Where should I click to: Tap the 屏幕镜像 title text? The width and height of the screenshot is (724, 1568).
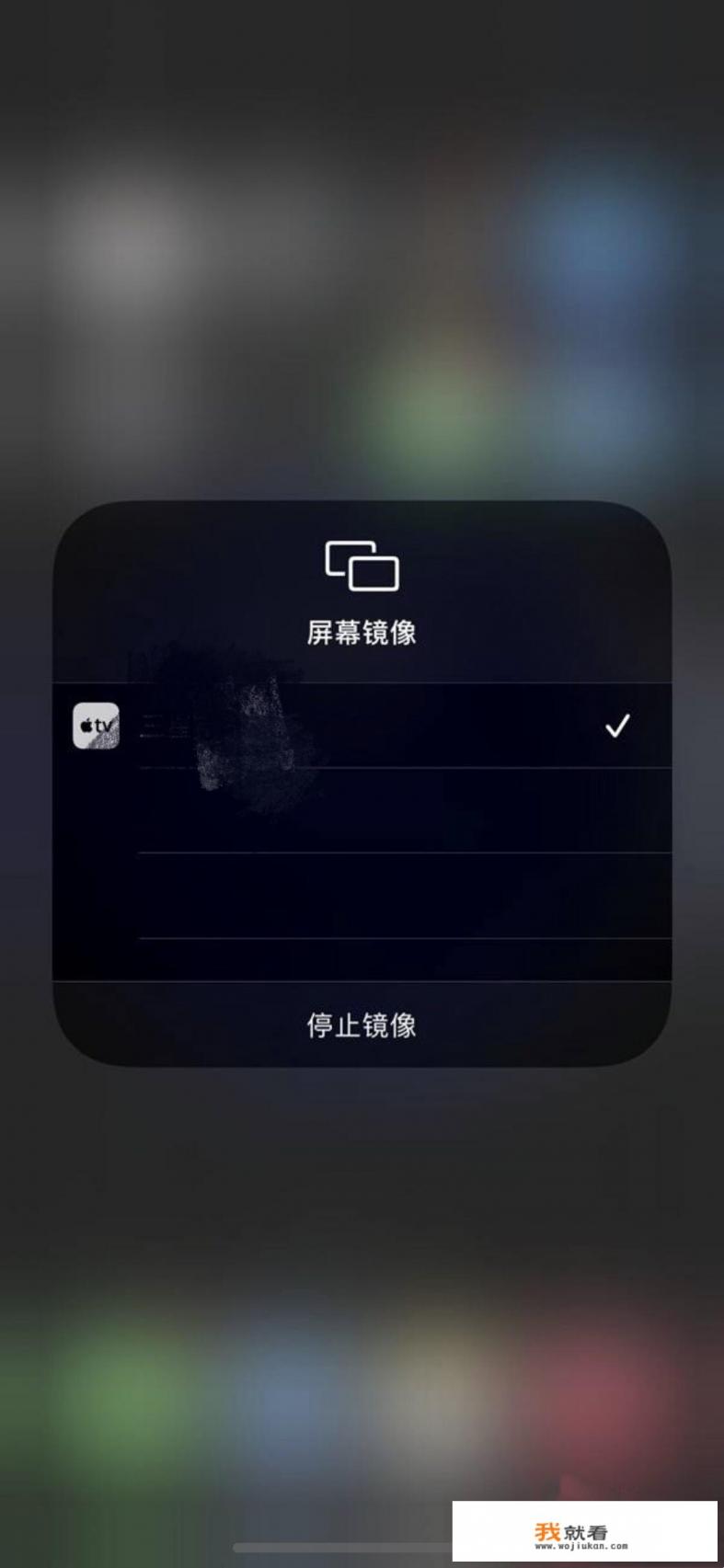362,633
